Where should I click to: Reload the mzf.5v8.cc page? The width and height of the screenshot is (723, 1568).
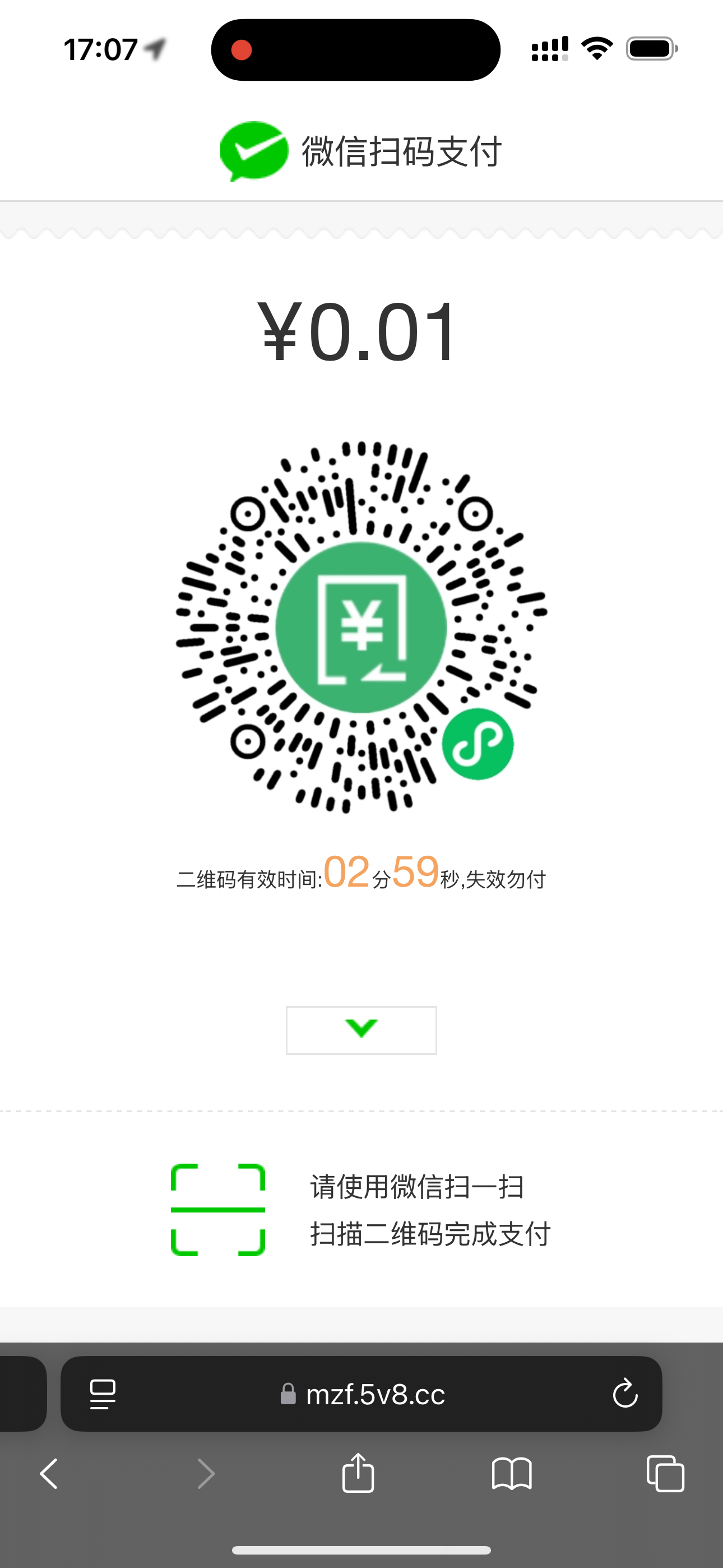pyautogui.click(x=625, y=1394)
